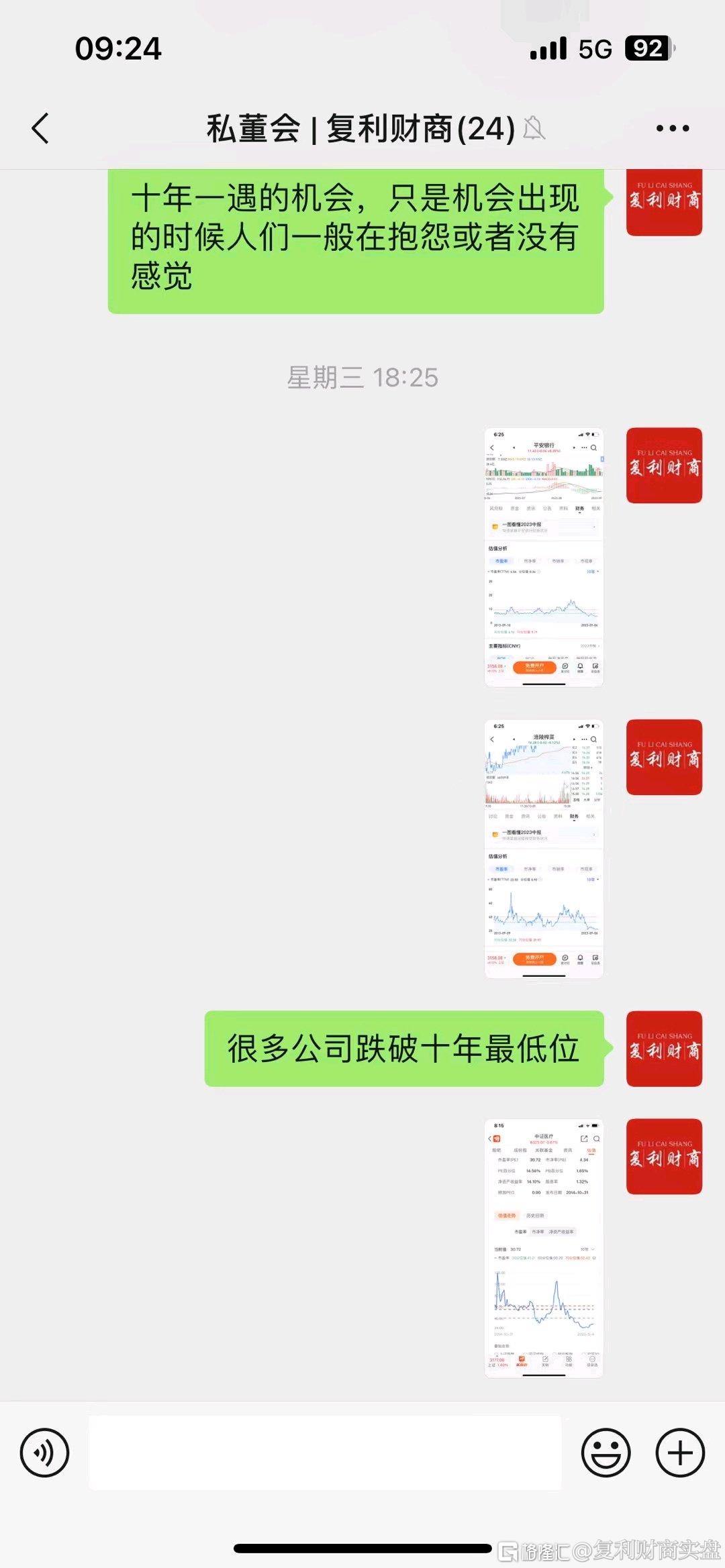Open sender avatar beside 很多公司跌破十年最低位
The height and width of the screenshot is (1568, 725).
pyautogui.click(x=664, y=1049)
